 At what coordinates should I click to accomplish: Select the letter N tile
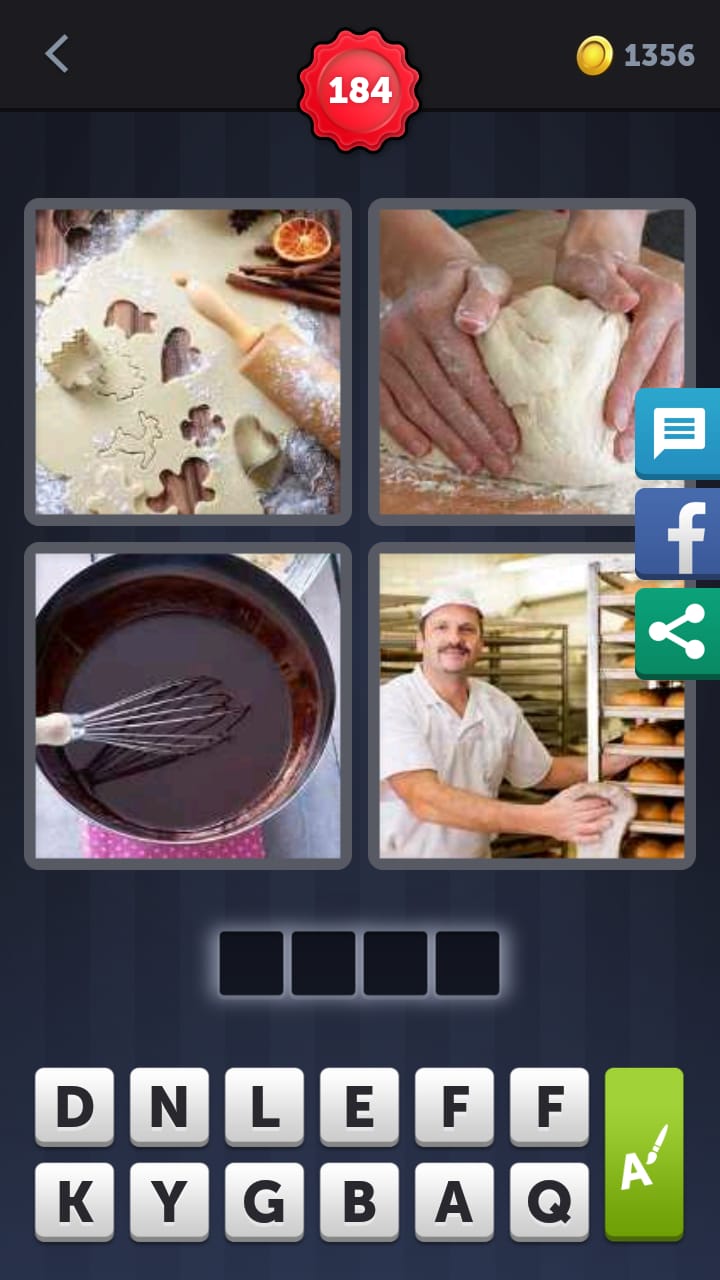coord(169,1106)
